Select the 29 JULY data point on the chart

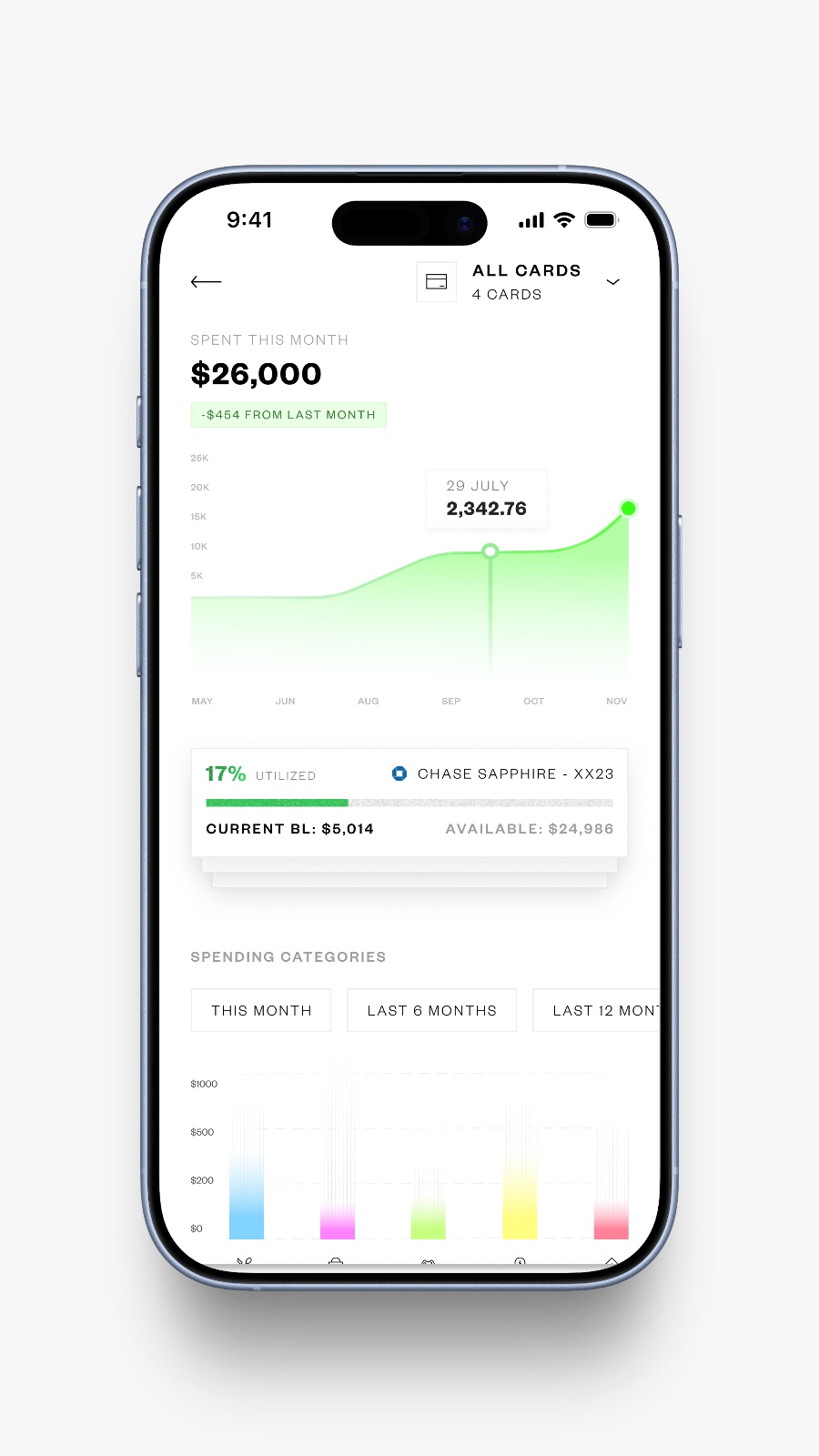pos(490,551)
